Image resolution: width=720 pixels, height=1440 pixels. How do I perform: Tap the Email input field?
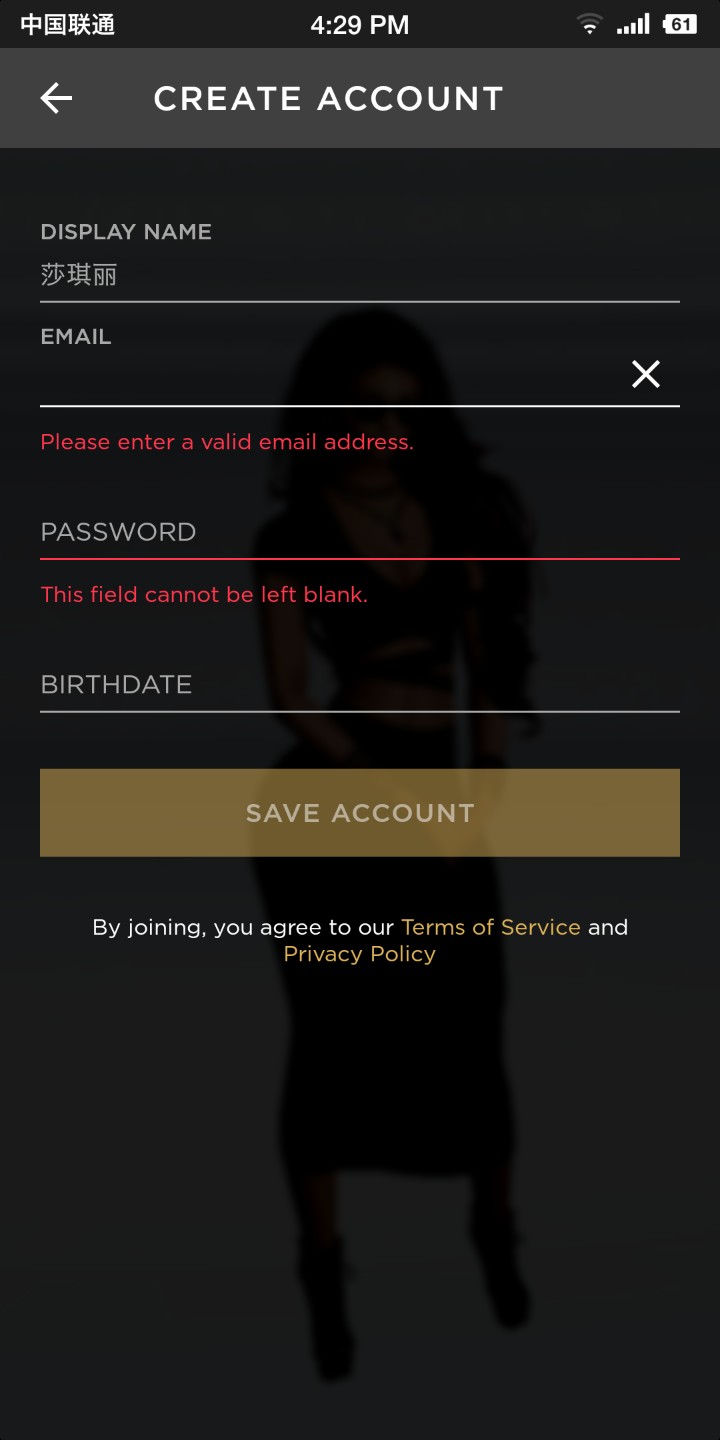click(320, 377)
